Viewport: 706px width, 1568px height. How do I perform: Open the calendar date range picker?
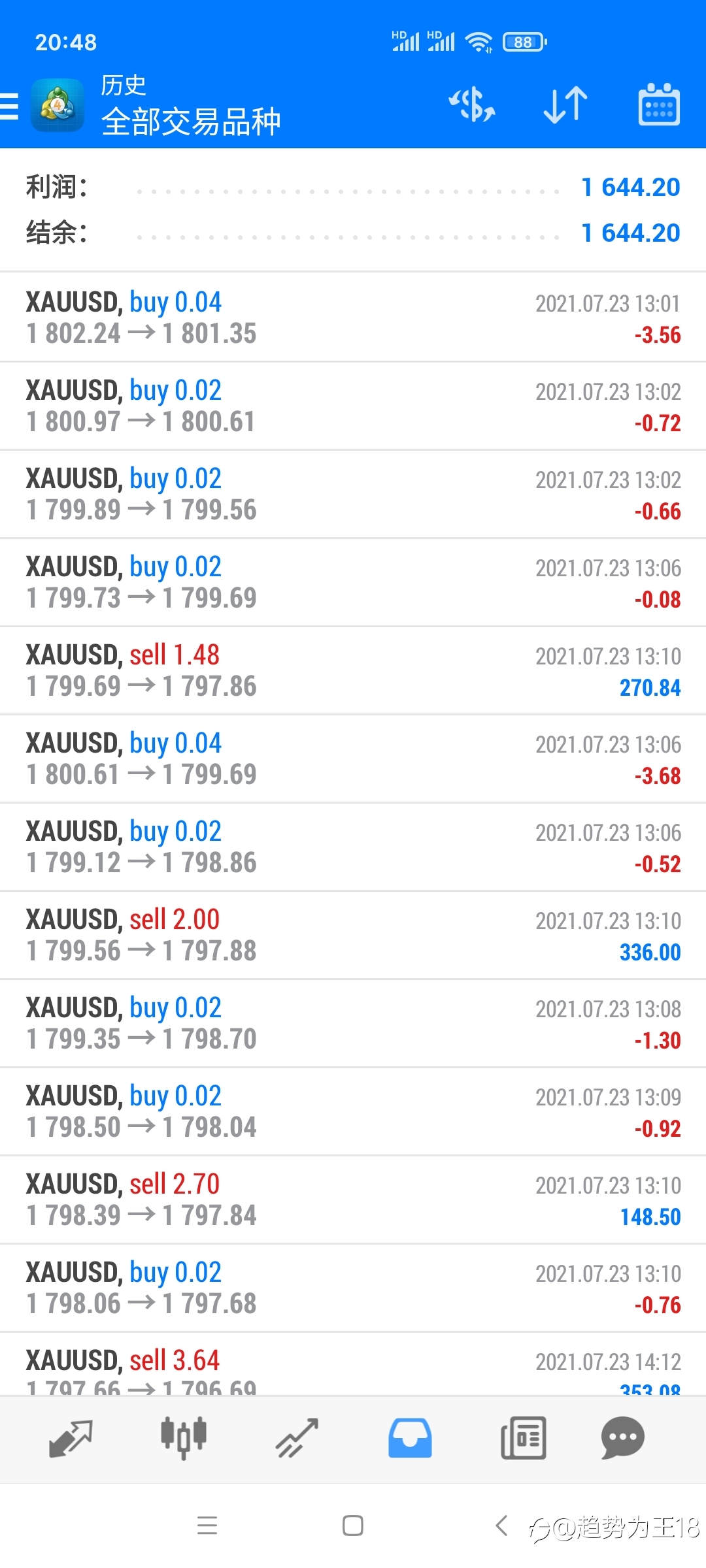[x=659, y=105]
